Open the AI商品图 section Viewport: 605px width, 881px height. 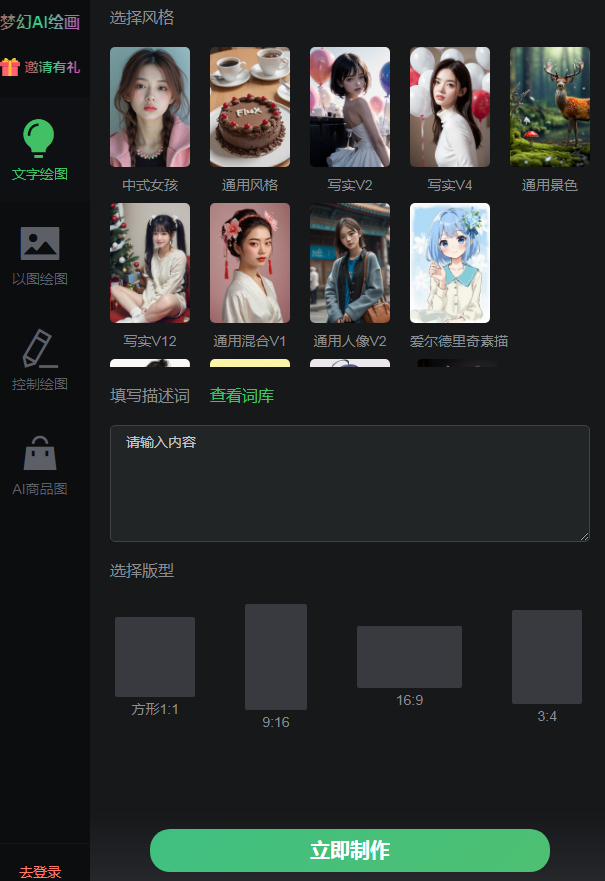coord(40,465)
